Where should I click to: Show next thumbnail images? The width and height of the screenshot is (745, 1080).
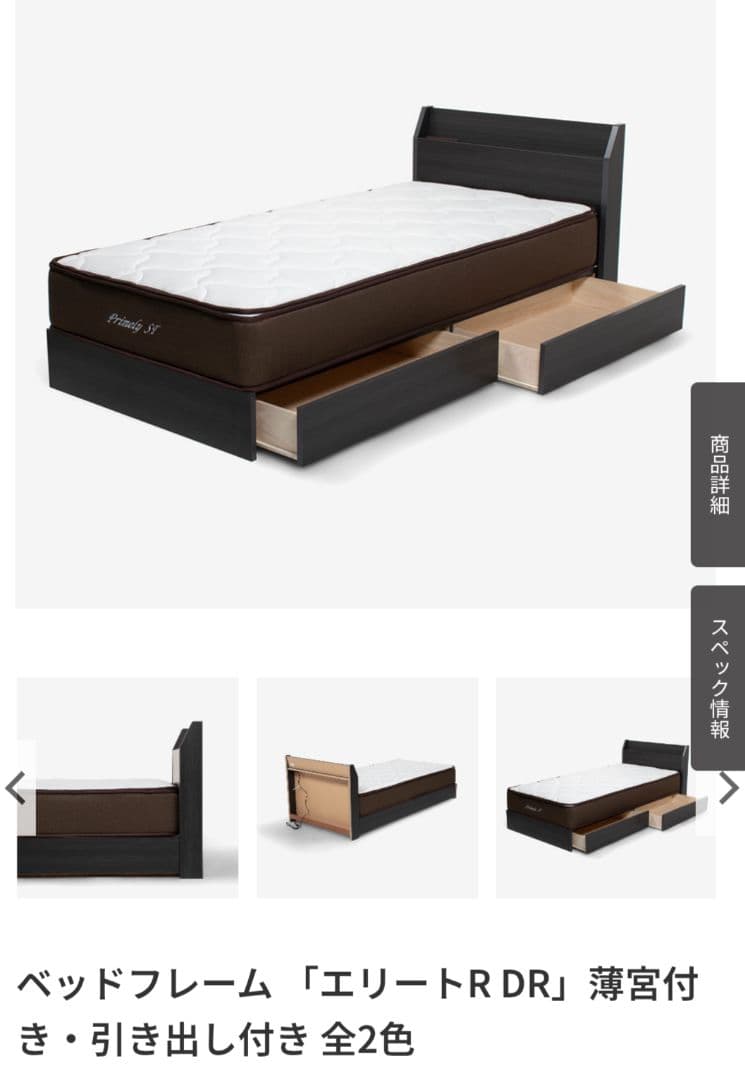tap(729, 788)
